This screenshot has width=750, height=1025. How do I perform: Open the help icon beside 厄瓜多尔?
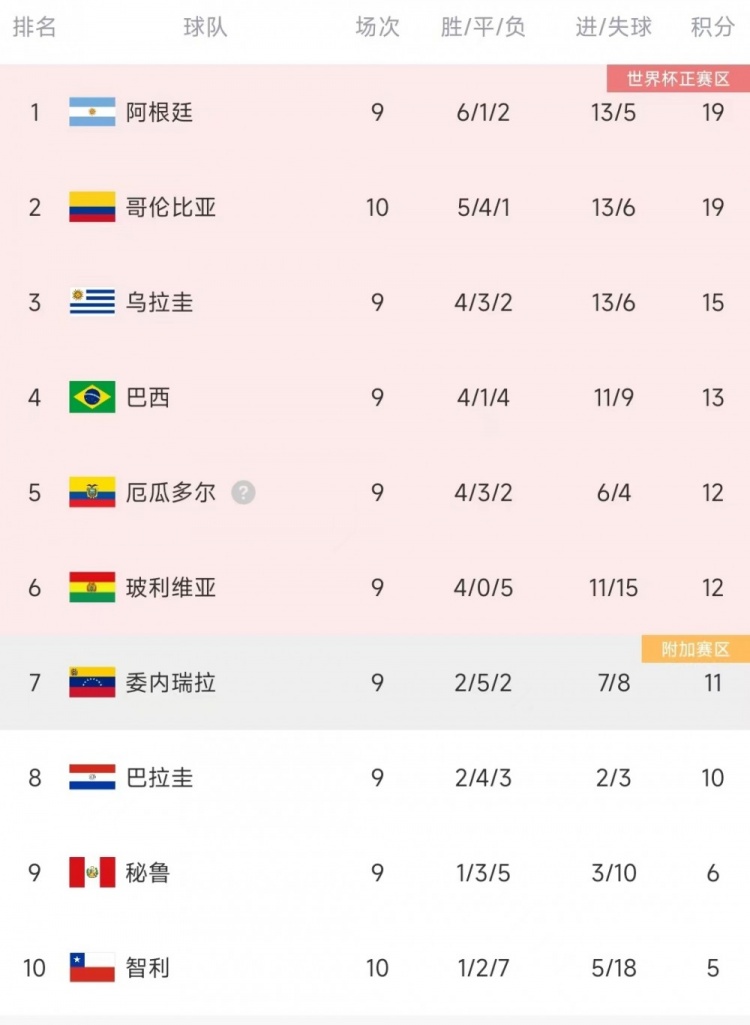point(243,492)
